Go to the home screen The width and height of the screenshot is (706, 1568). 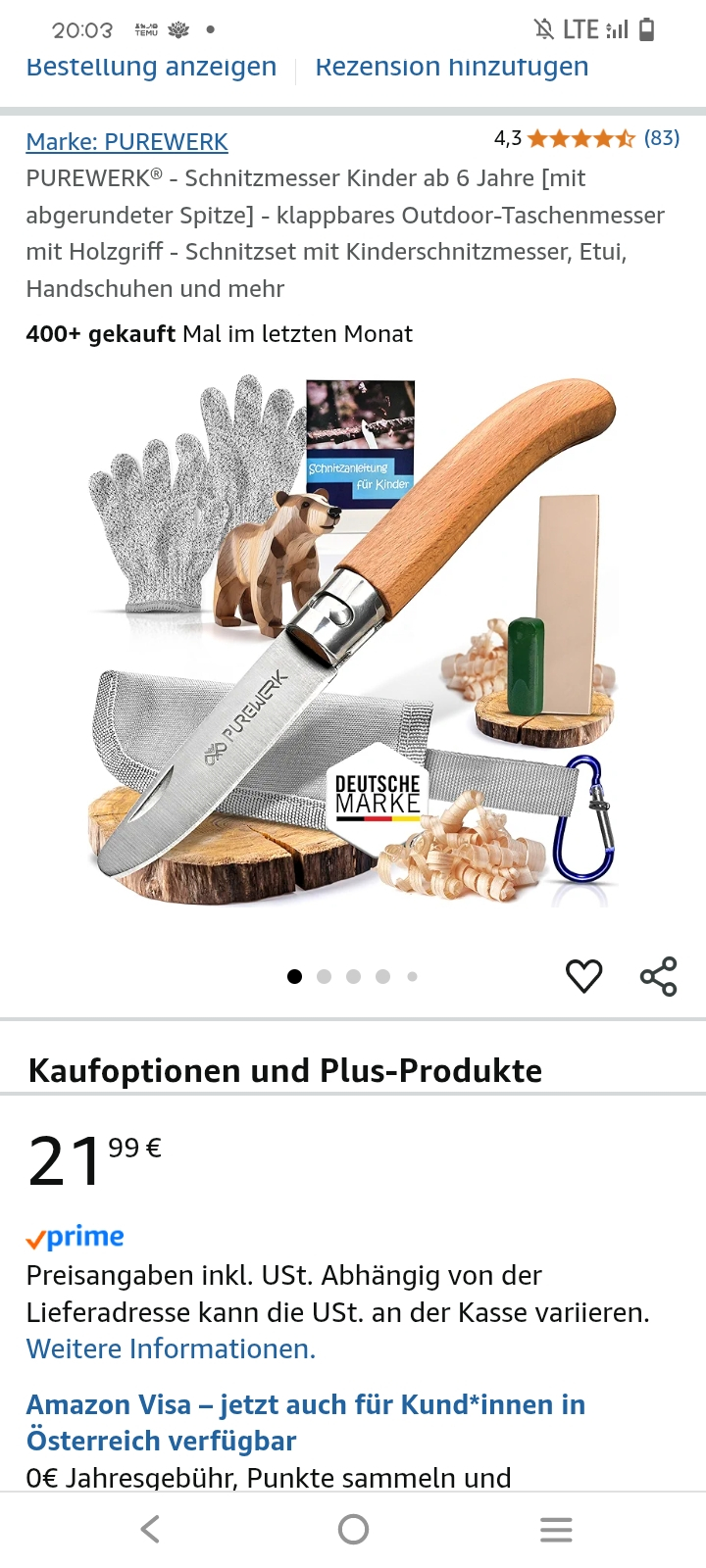coord(353,1529)
